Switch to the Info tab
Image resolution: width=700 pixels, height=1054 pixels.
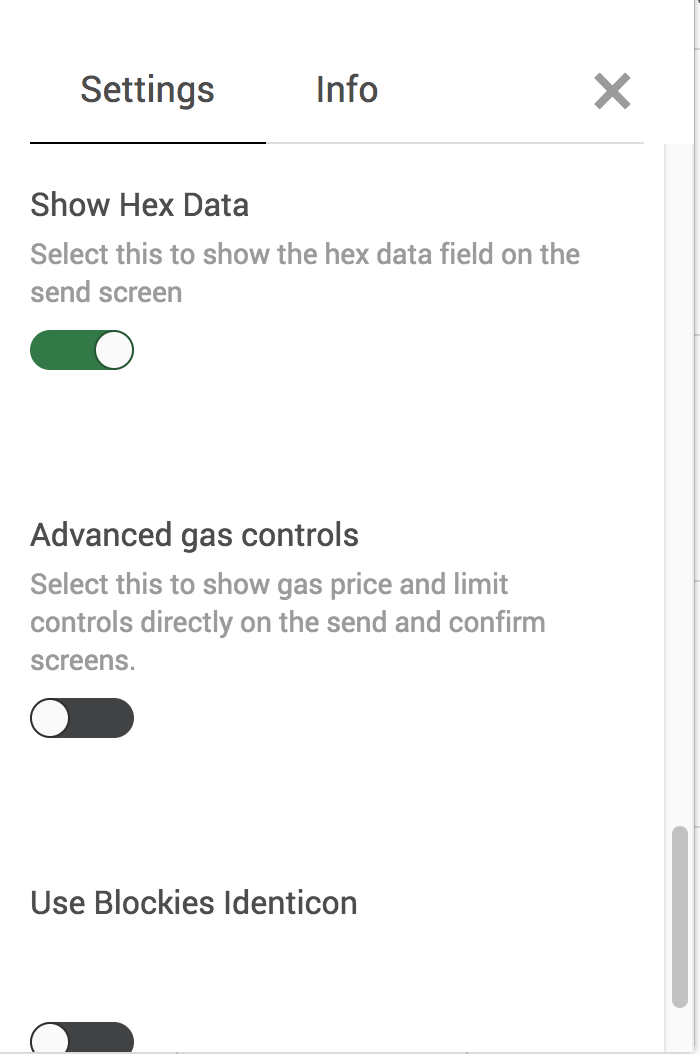[346, 90]
